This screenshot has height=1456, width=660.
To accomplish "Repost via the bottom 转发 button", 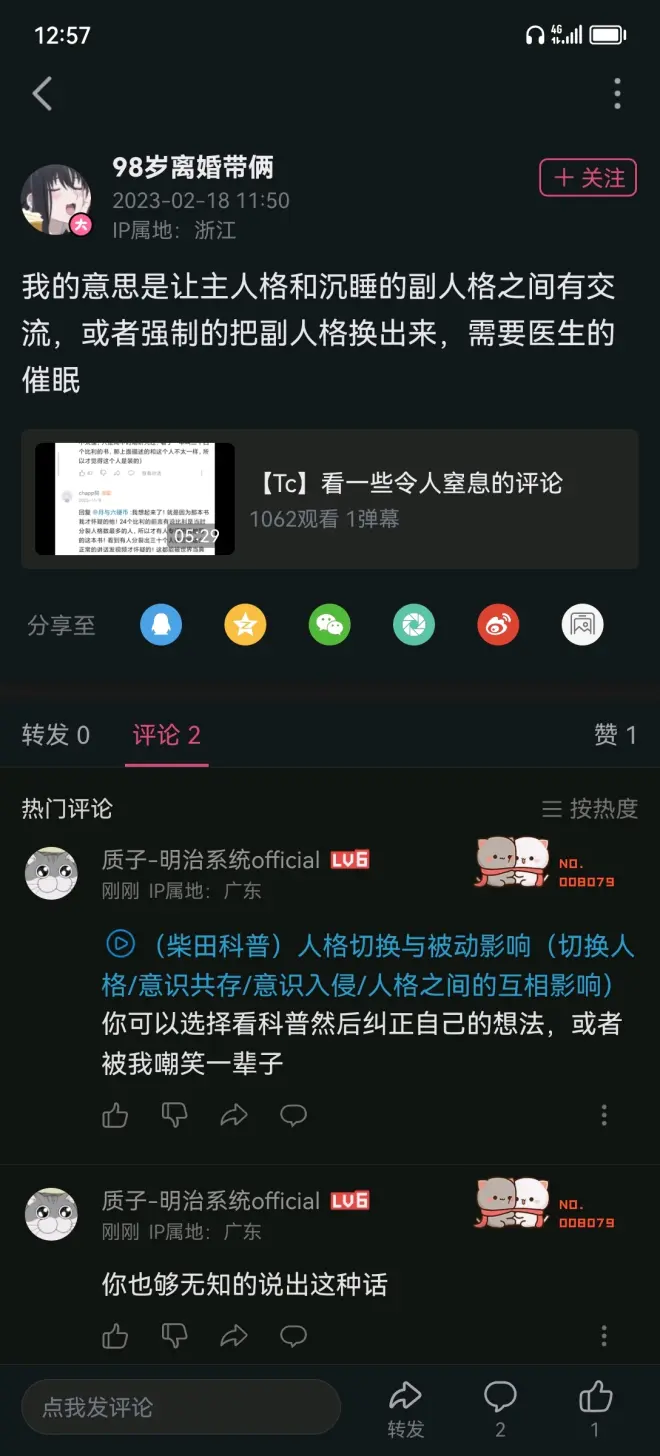I will tap(405, 1407).
